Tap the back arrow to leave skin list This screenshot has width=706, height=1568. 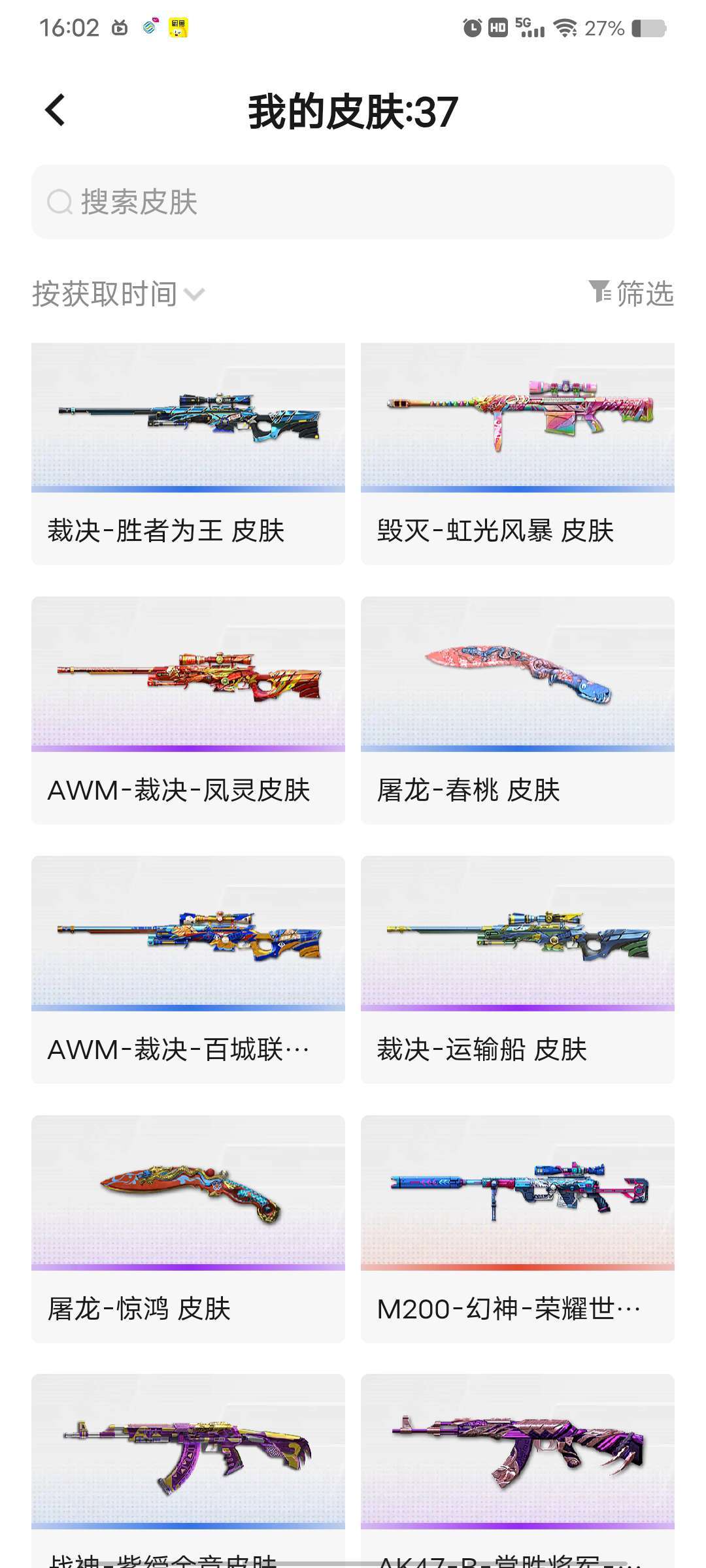(55, 110)
